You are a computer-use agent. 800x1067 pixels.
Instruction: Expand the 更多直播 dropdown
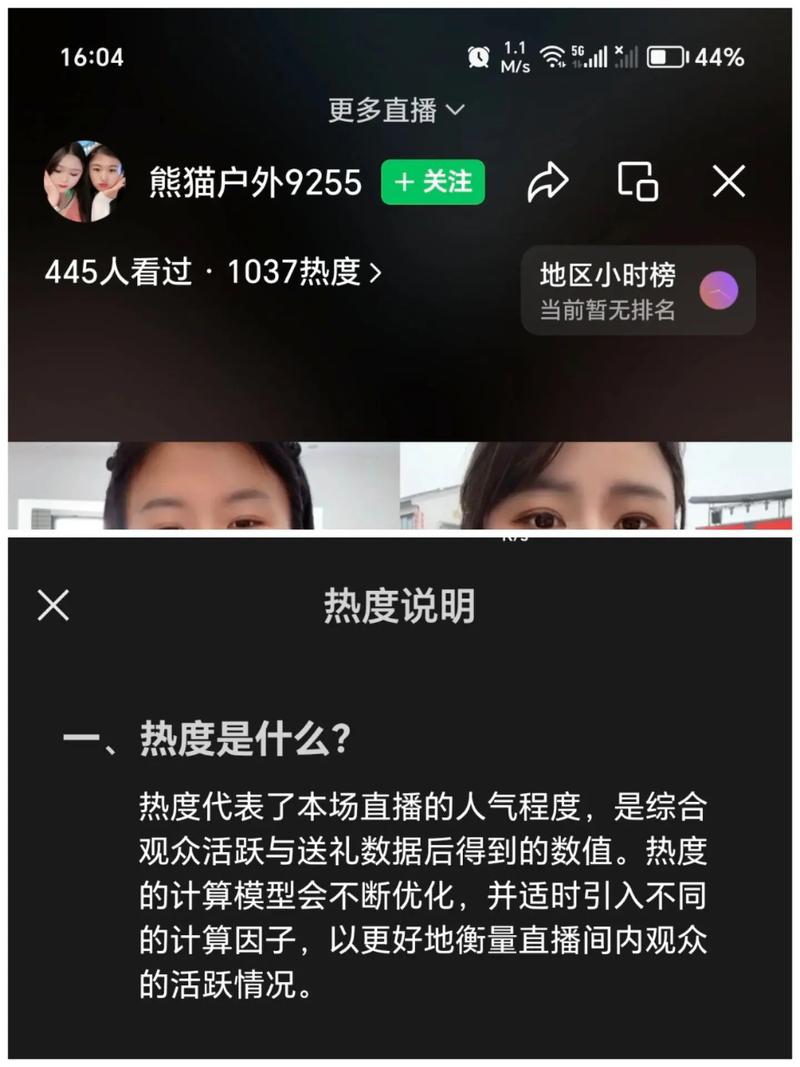point(397,110)
